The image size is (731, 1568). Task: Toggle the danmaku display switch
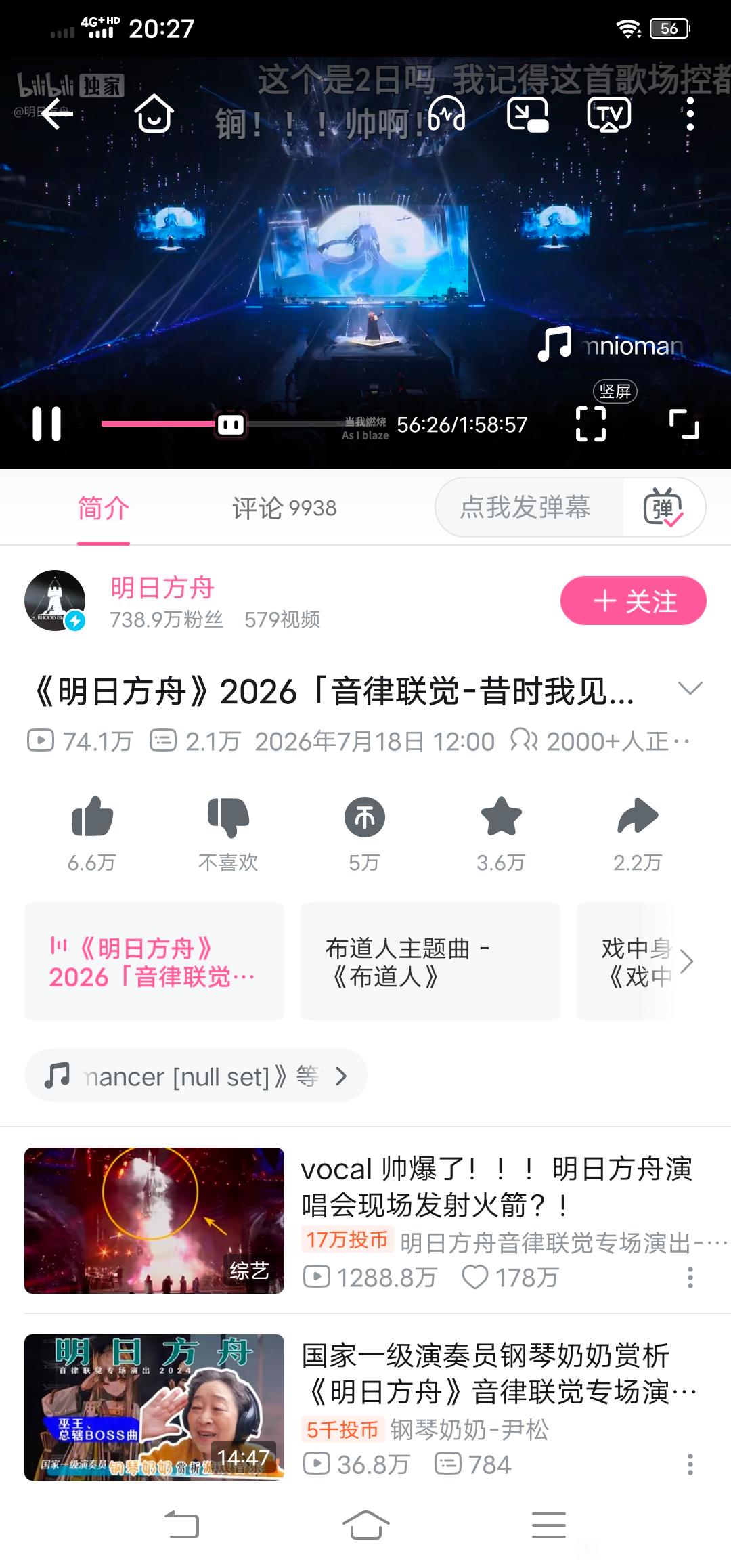663,507
